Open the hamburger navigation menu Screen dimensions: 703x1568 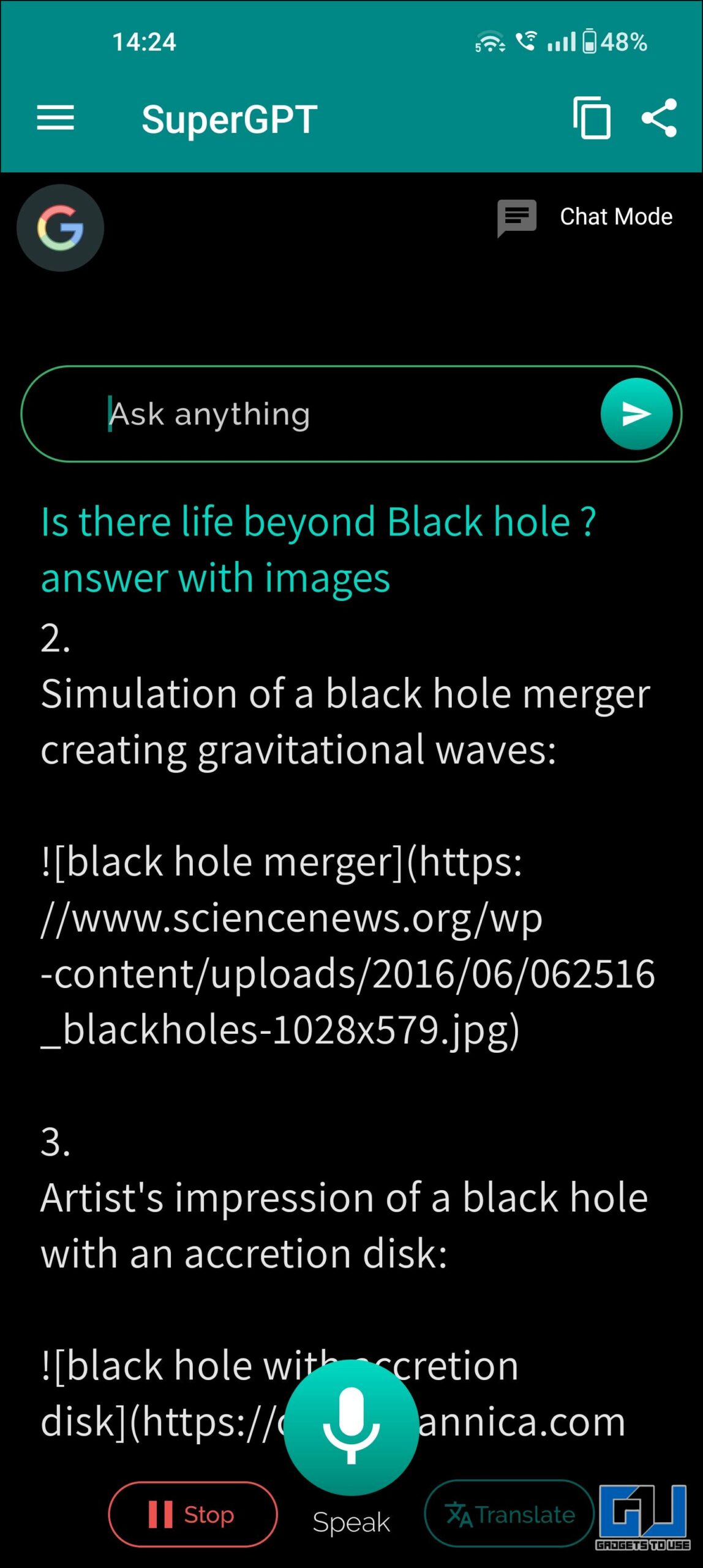click(55, 118)
